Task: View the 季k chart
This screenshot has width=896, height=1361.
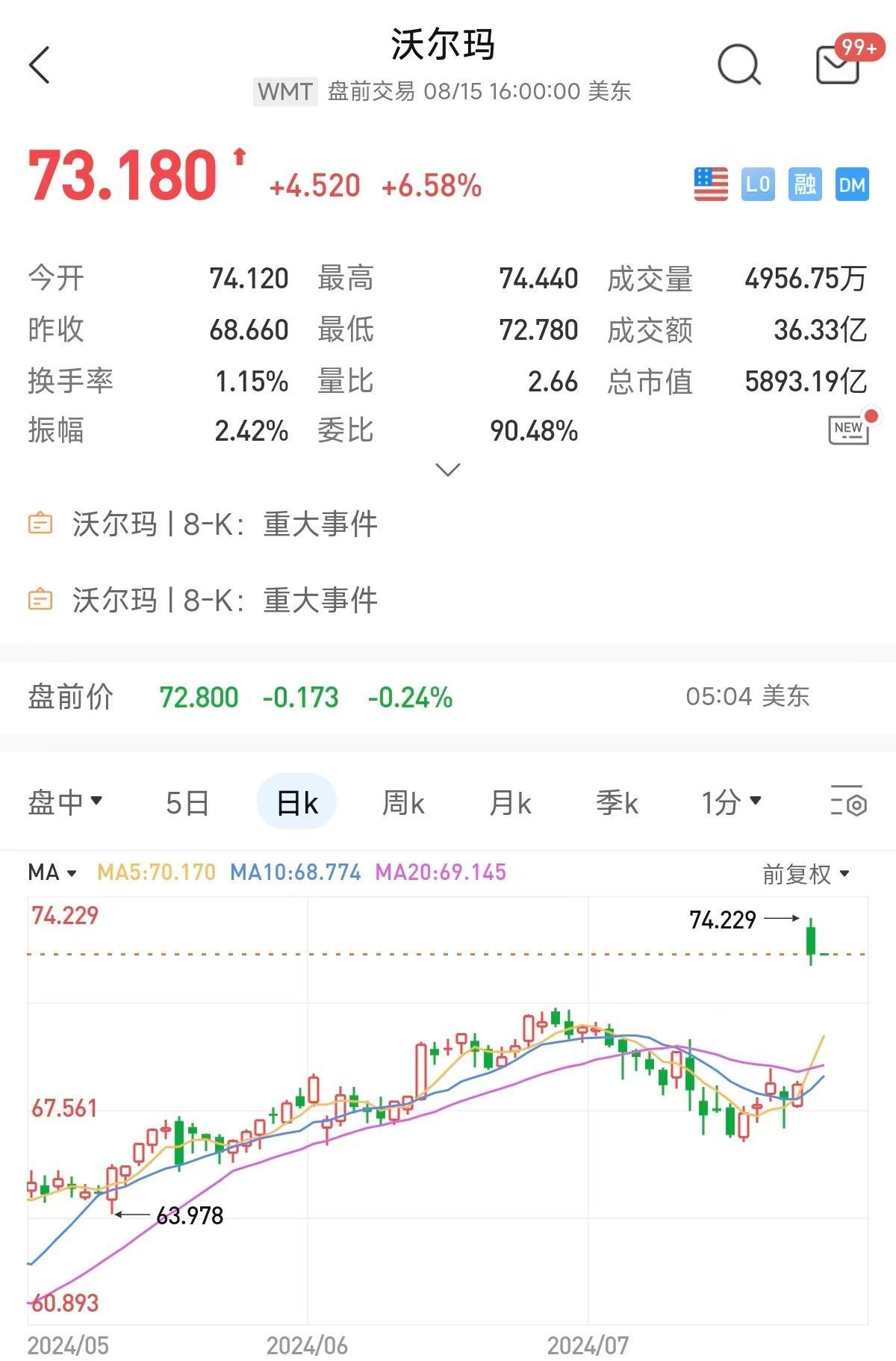Action: 617,803
